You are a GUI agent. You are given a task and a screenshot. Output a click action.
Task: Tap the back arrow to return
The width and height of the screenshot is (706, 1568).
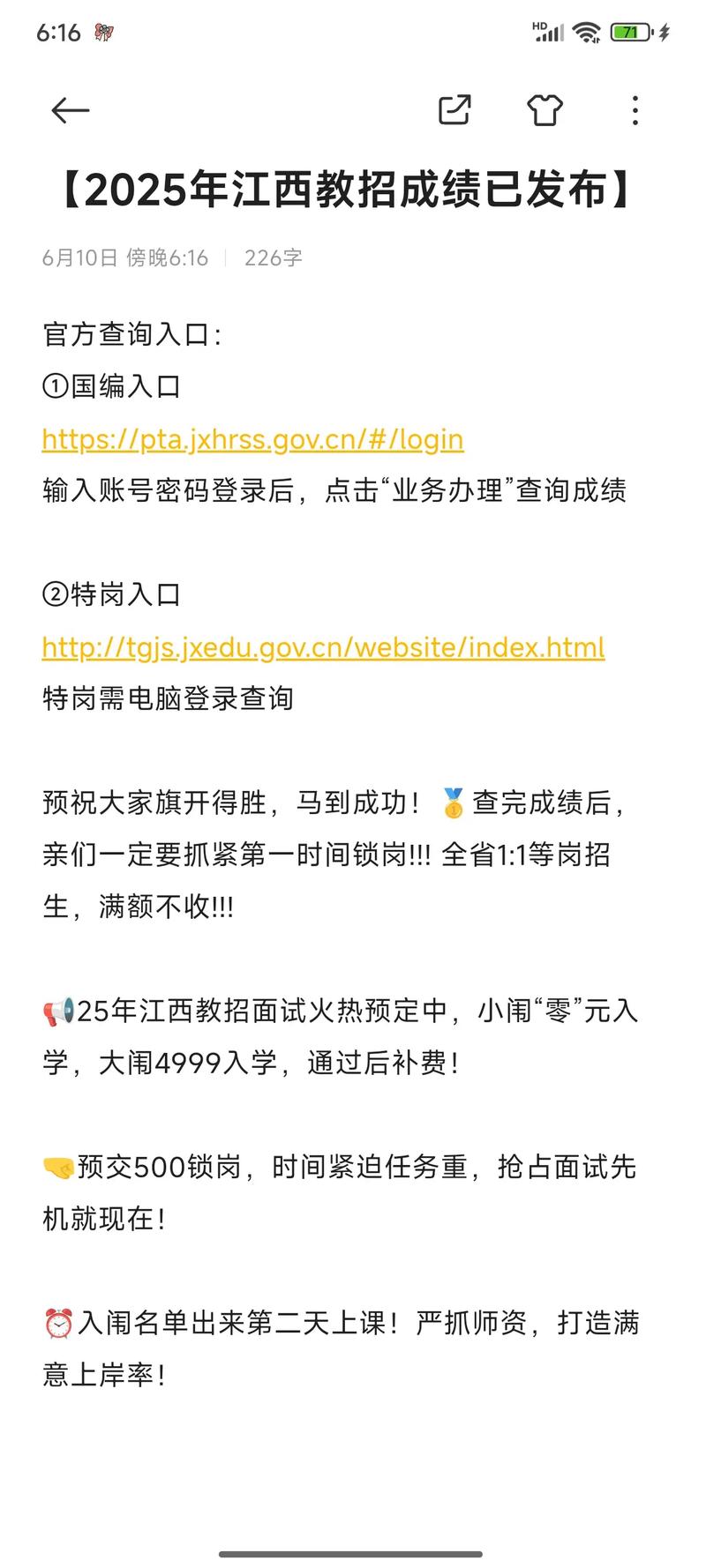pos(70,110)
